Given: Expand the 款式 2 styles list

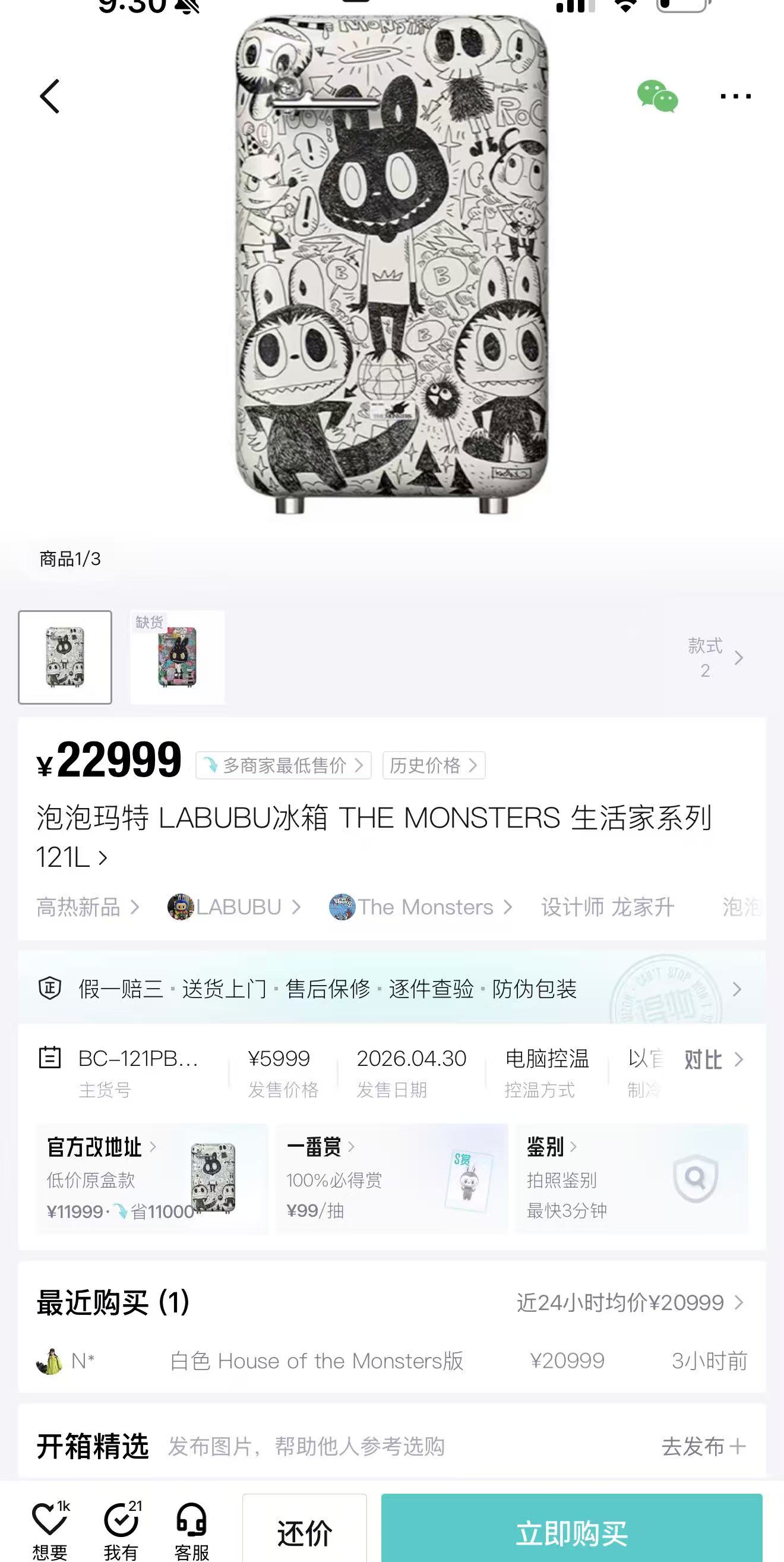Looking at the screenshot, I should click(x=715, y=658).
